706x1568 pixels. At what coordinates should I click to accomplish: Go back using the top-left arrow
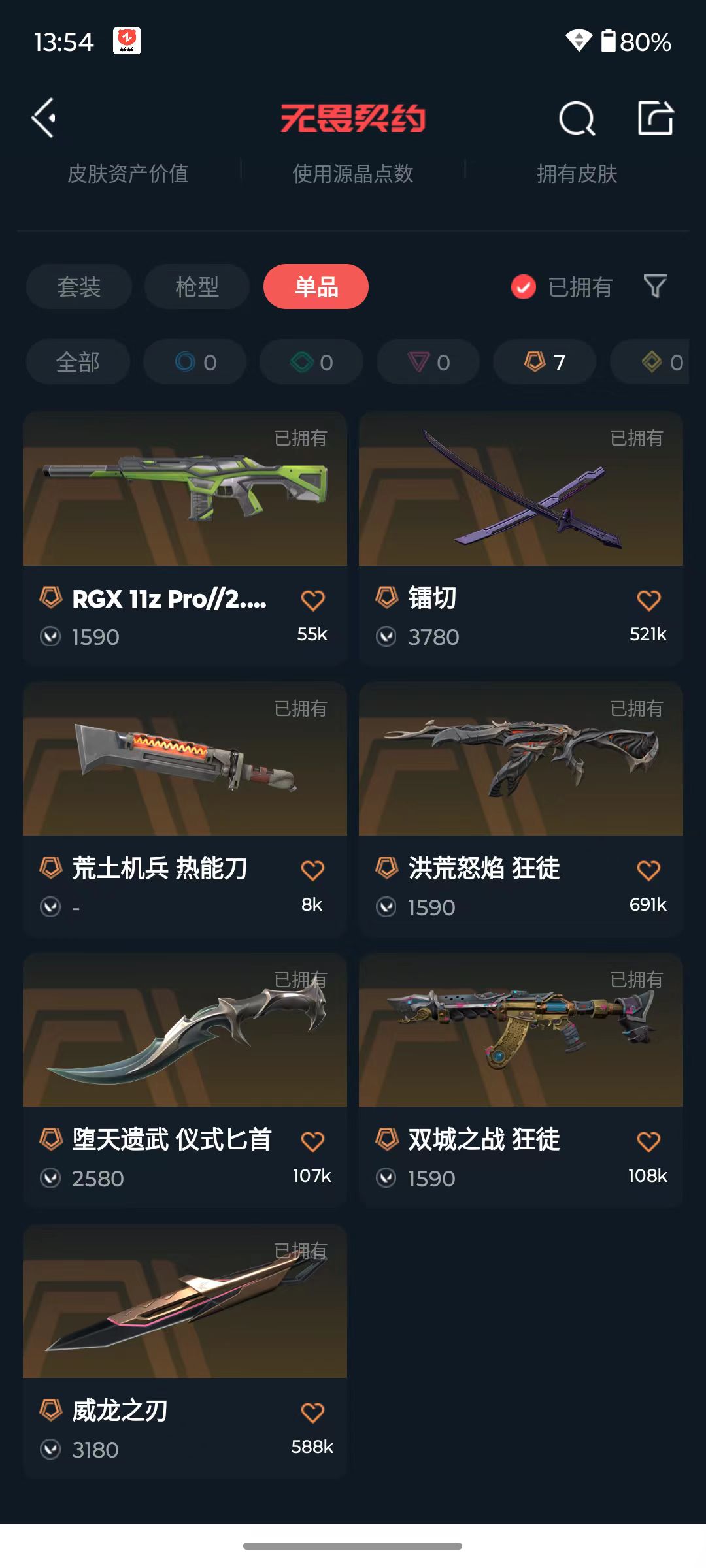(43, 118)
